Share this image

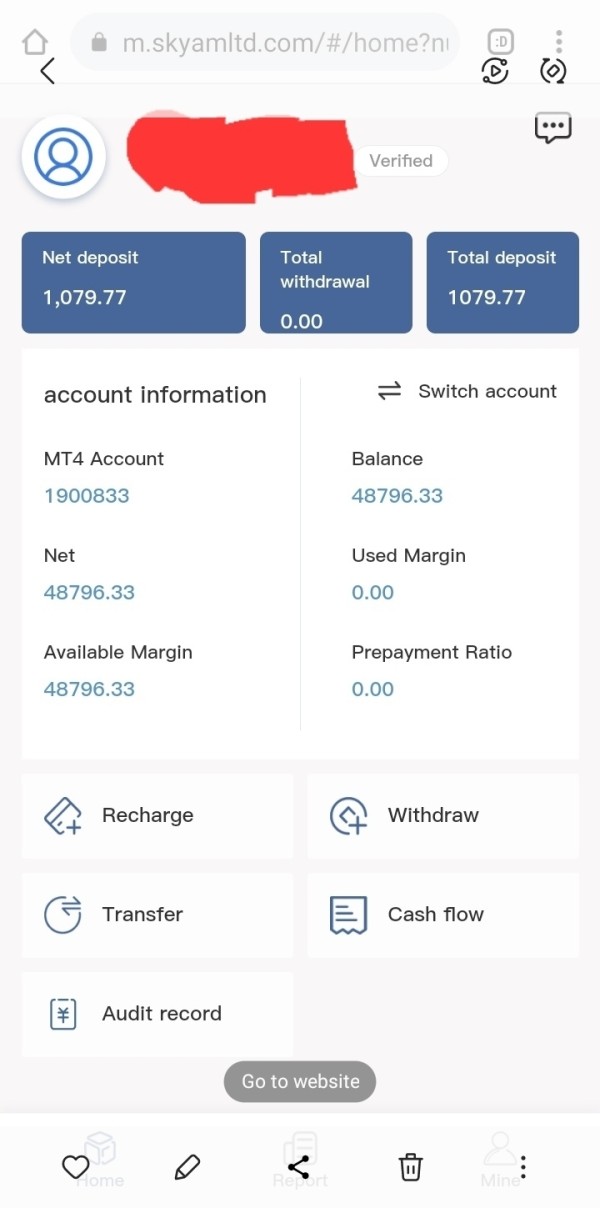click(x=298, y=1167)
